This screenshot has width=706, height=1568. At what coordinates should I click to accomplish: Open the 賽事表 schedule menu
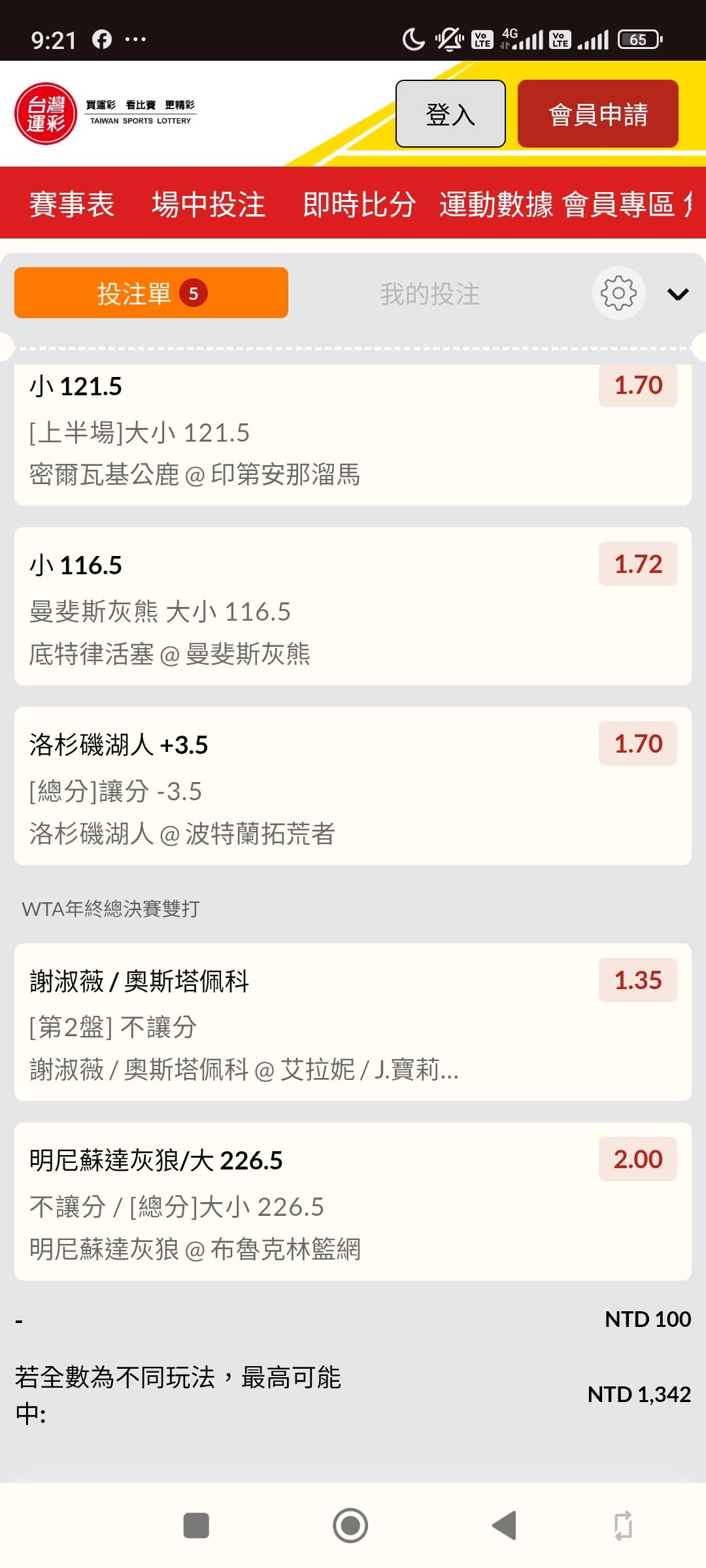pyautogui.click(x=72, y=204)
